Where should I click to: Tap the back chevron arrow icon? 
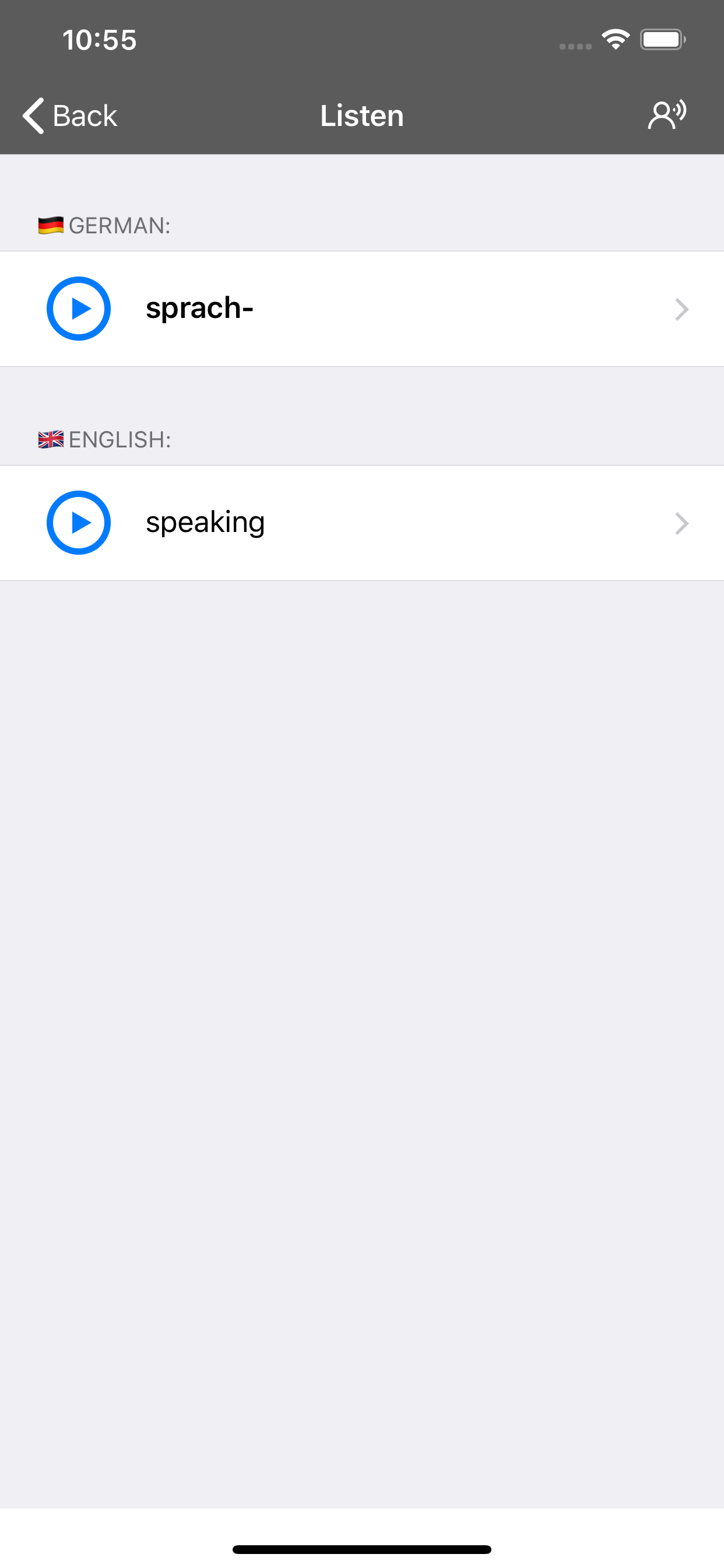coord(32,115)
